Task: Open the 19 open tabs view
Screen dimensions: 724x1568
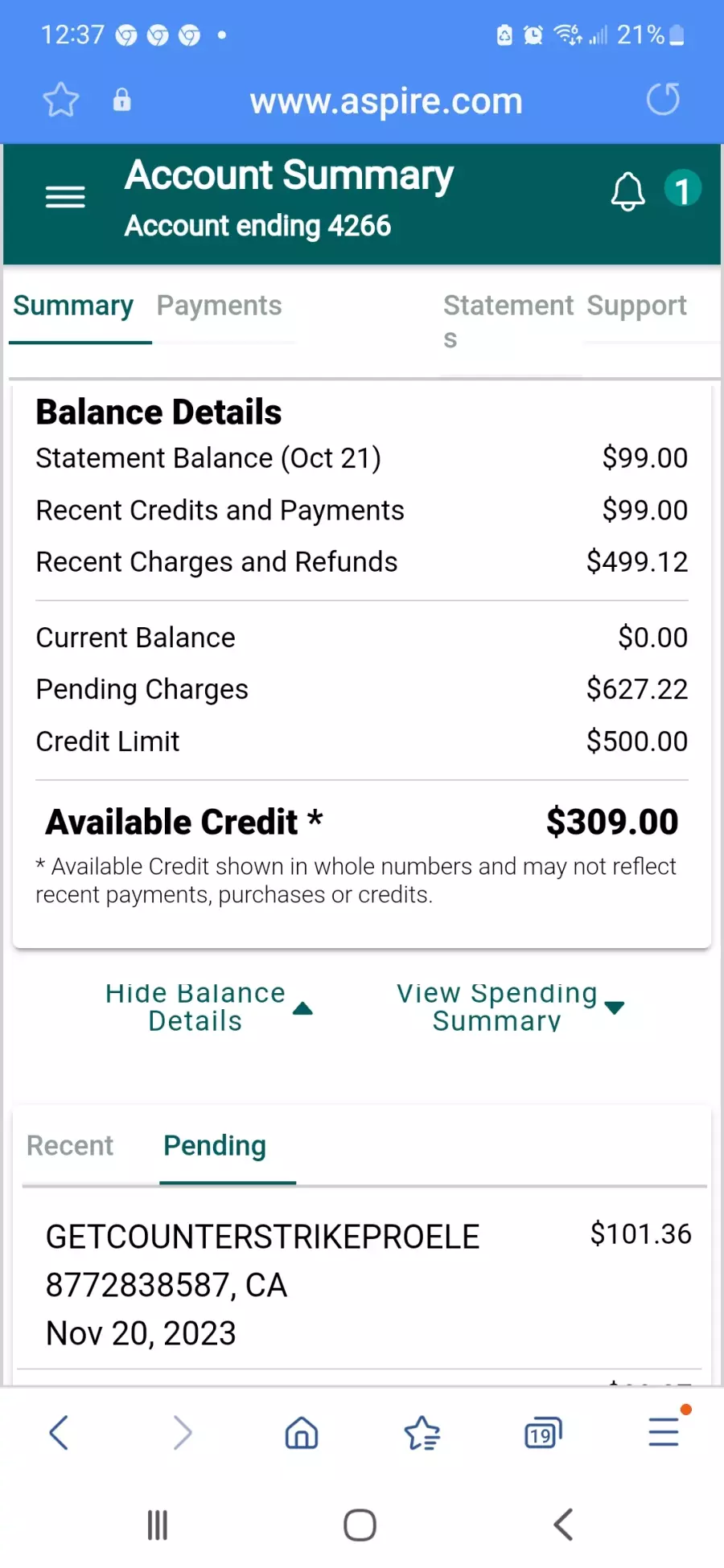Action: tap(543, 1433)
